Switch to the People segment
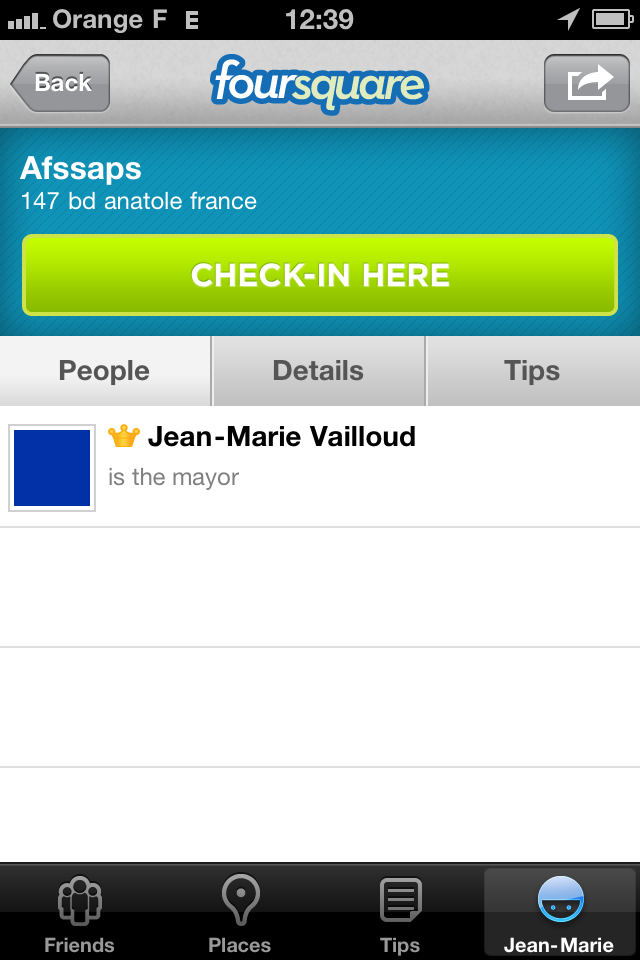640x960 pixels. (x=105, y=371)
